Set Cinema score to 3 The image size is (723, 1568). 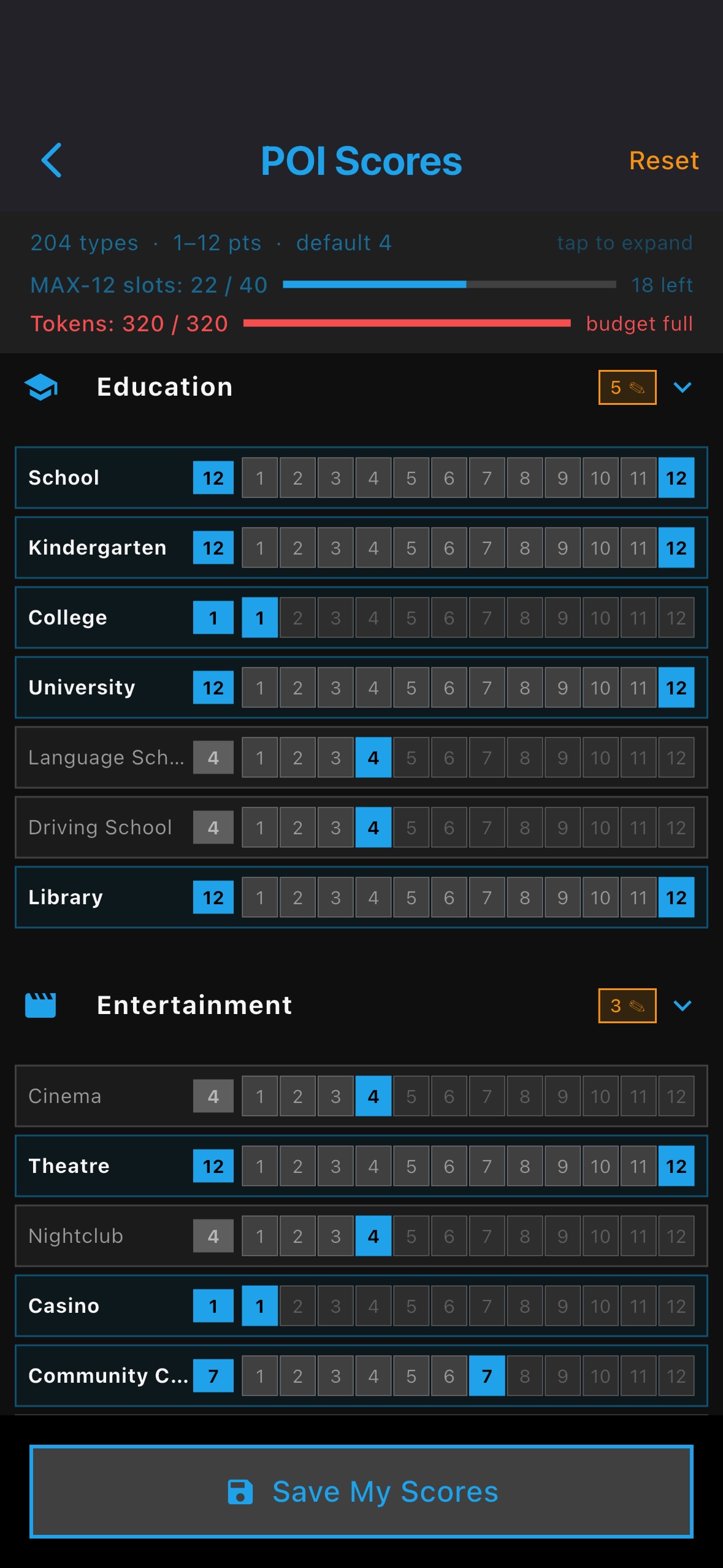click(335, 1096)
